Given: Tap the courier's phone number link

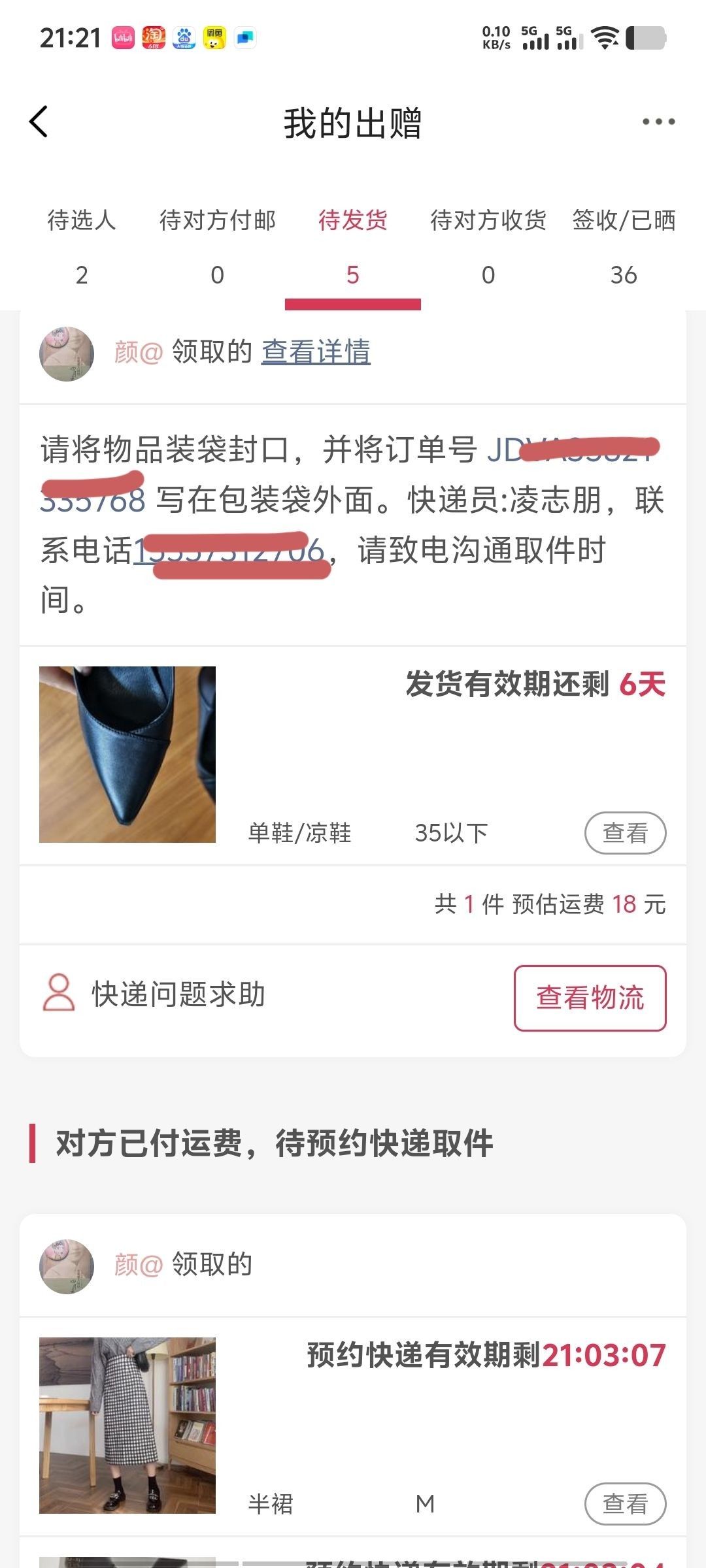Looking at the screenshot, I should [x=229, y=550].
